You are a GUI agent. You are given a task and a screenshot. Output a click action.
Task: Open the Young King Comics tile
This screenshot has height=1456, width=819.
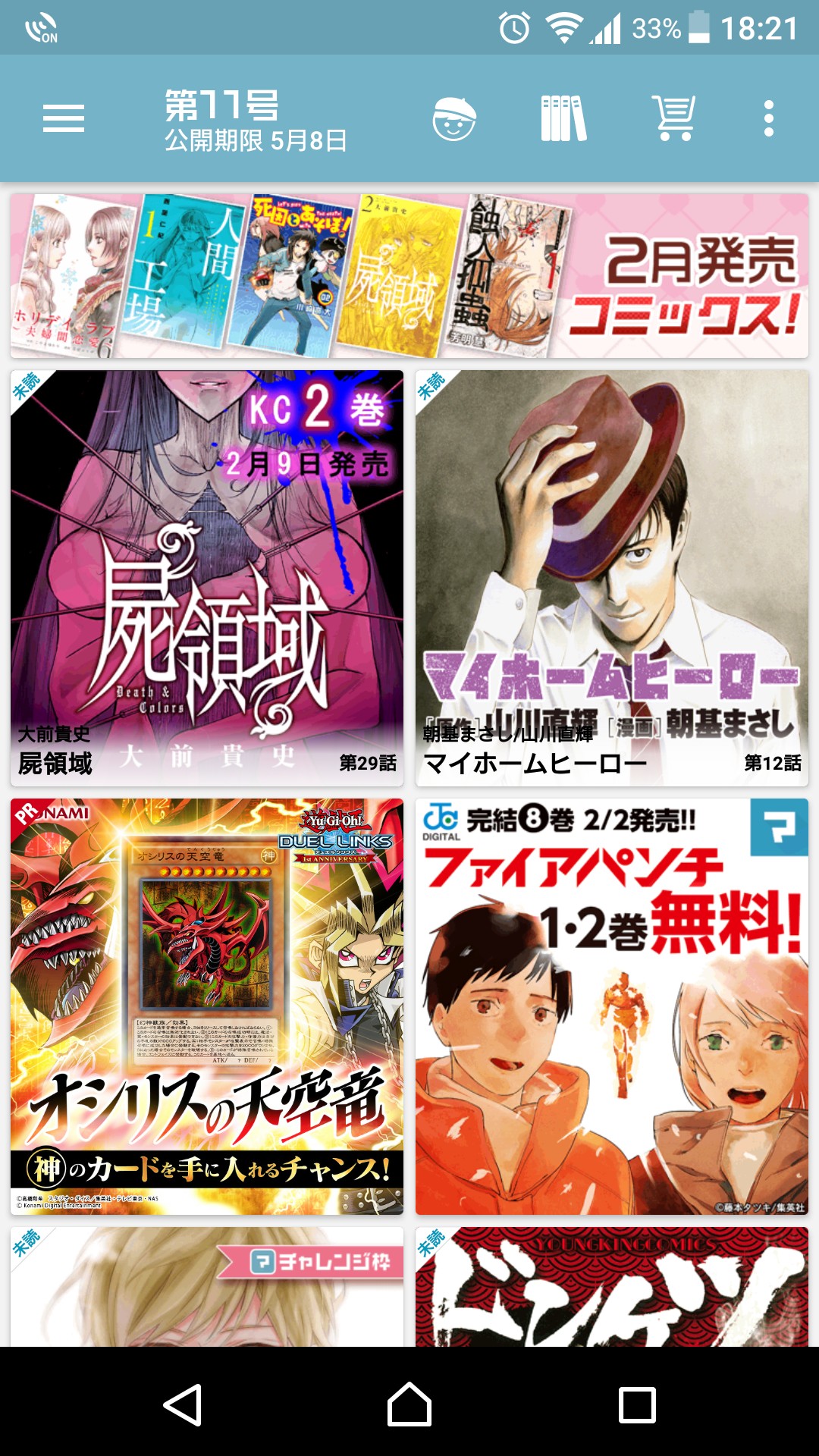612,1286
